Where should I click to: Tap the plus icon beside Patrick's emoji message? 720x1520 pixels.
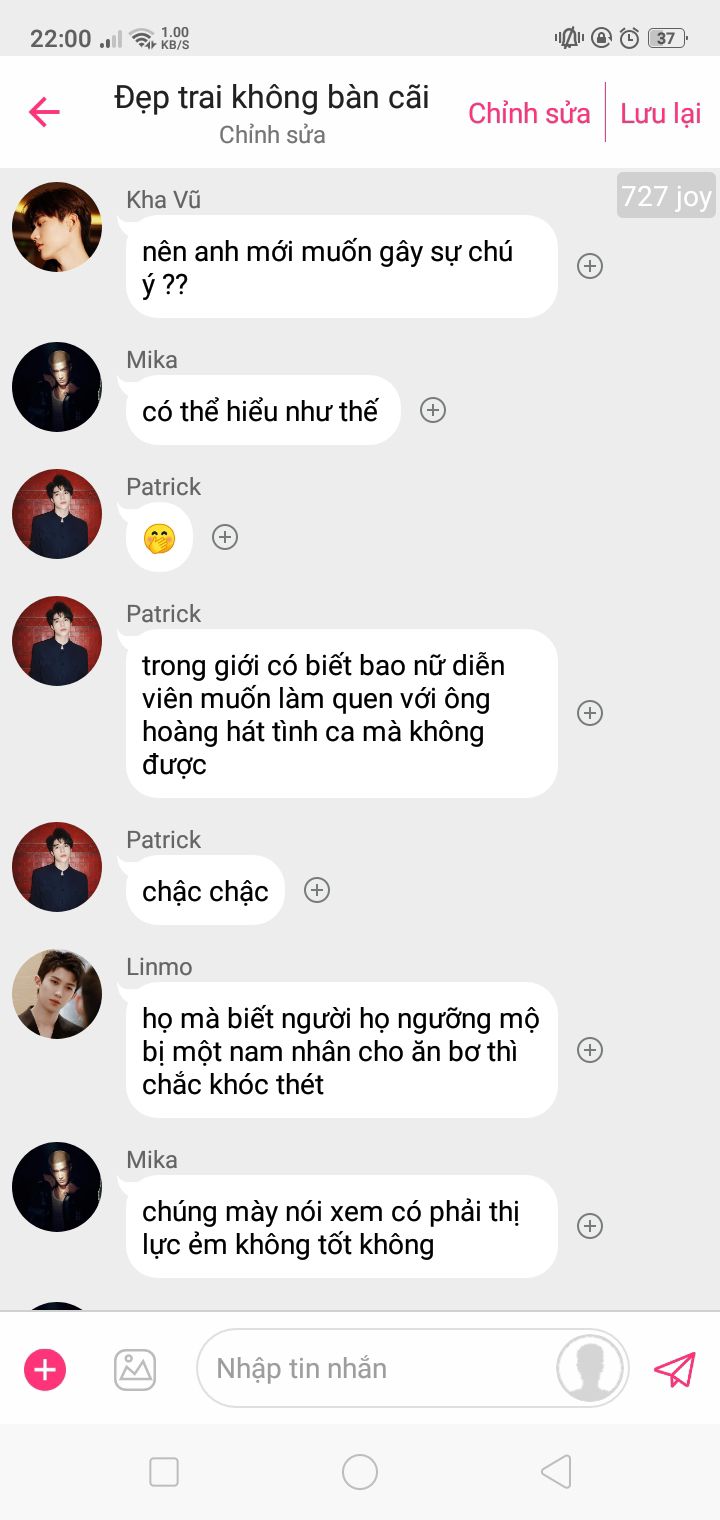tap(225, 537)
